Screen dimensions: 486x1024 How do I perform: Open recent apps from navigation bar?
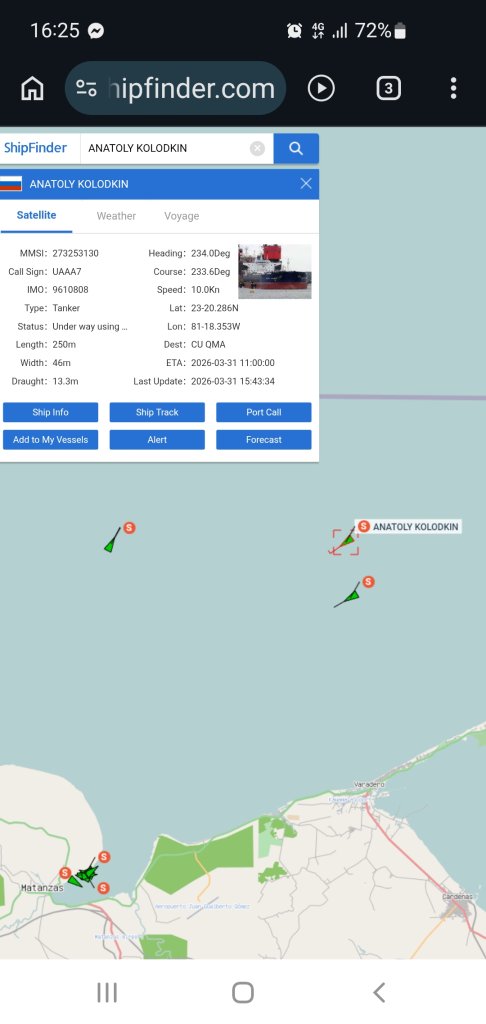(x=107, y=992)
